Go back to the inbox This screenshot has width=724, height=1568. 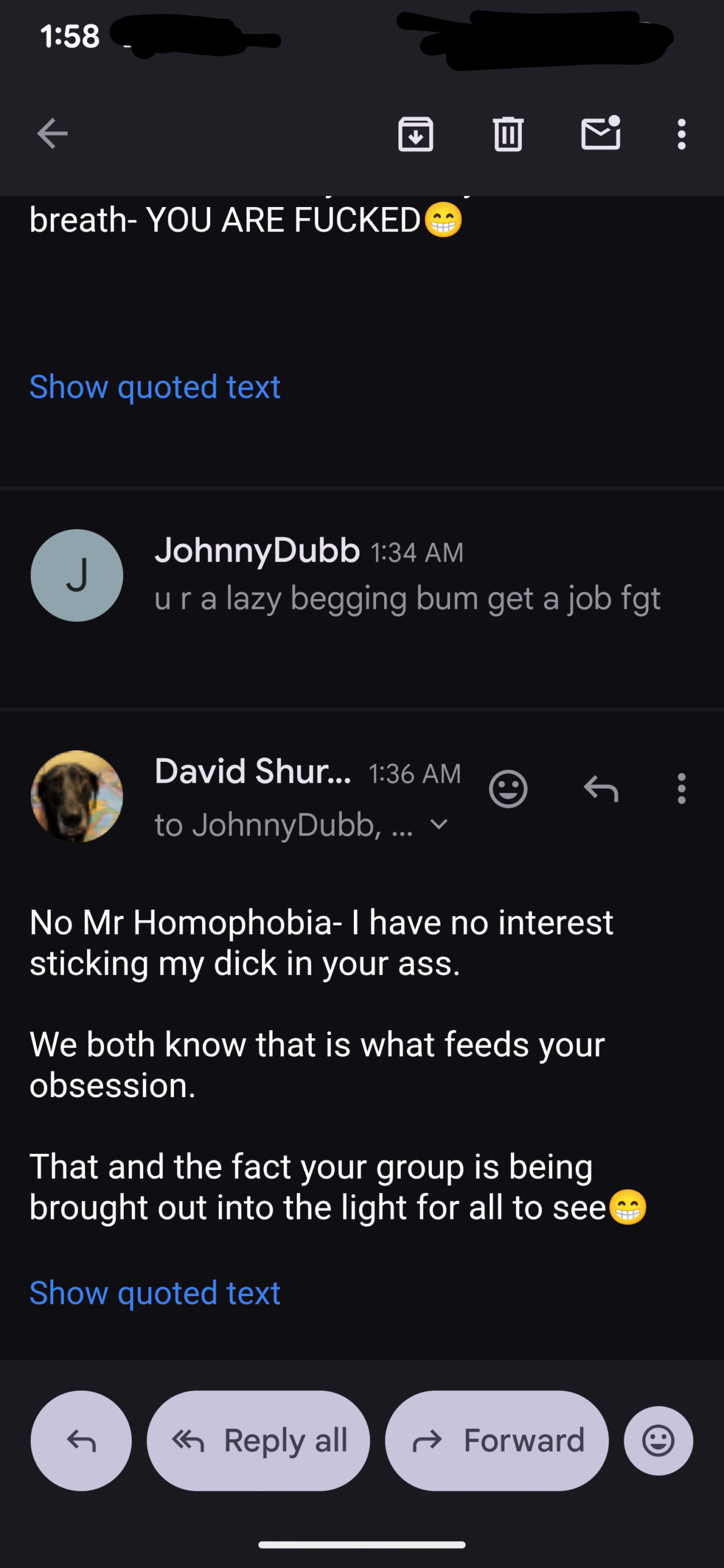pos(52,134)
